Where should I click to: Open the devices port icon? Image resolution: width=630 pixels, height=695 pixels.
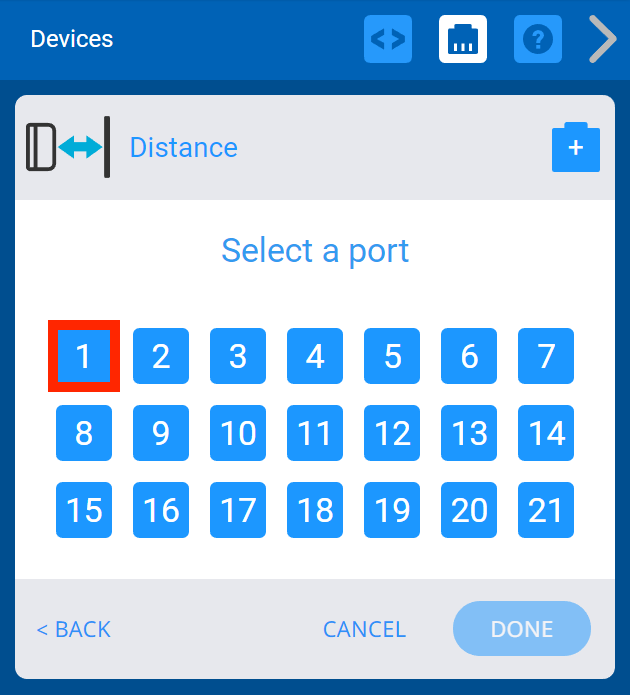click(463, 40)
